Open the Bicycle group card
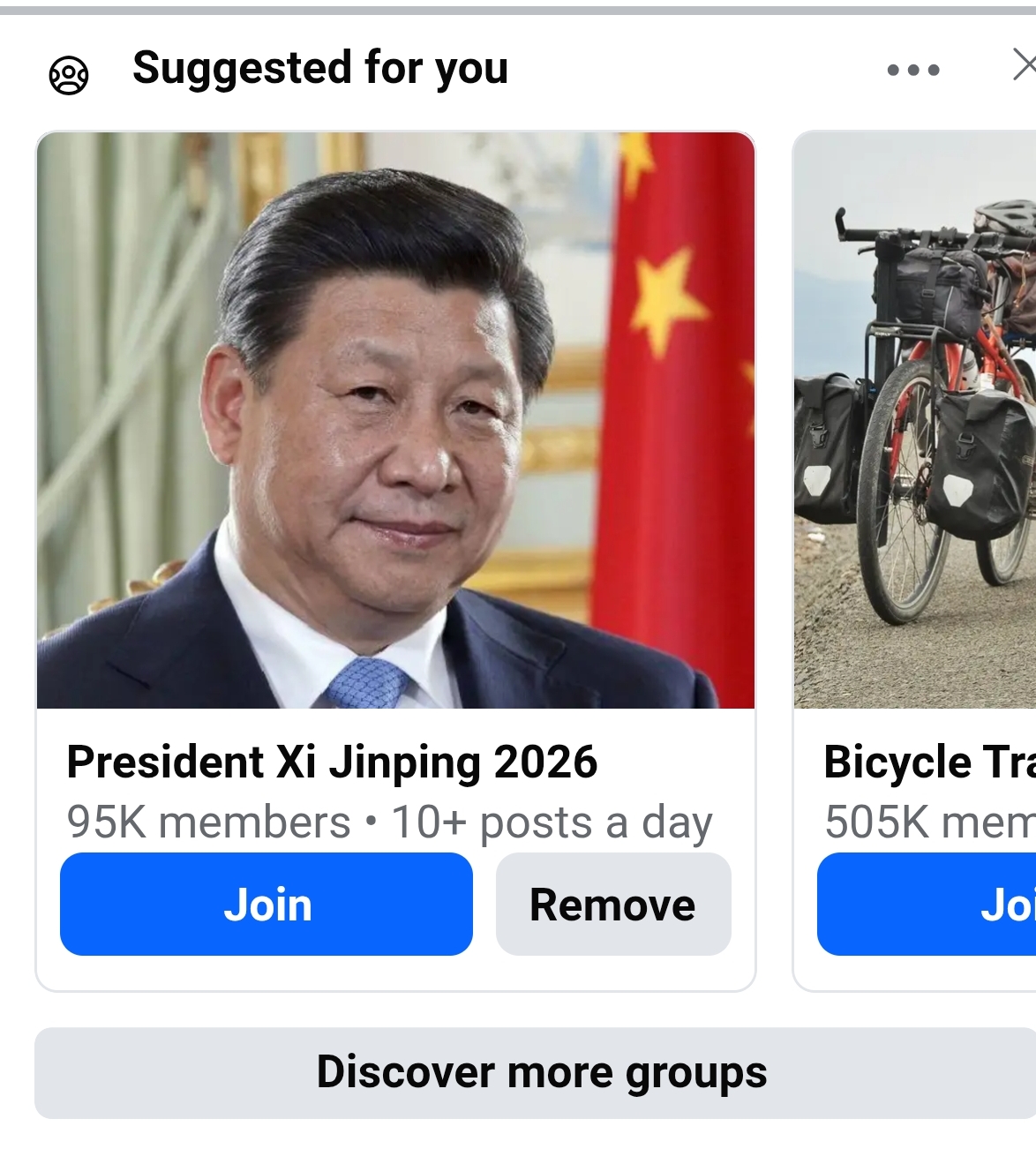1036x1149 pixels. coord(915,420)
